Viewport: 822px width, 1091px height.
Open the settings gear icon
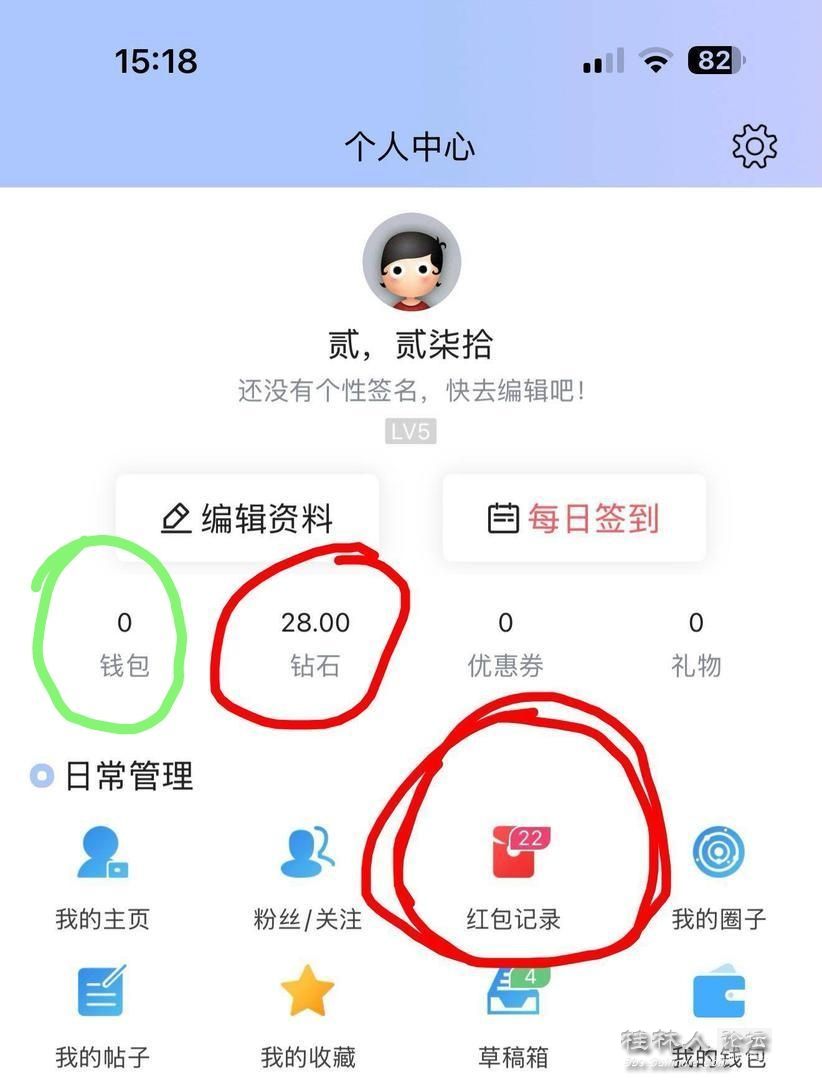pyautogui.click(x=754, y=147)
